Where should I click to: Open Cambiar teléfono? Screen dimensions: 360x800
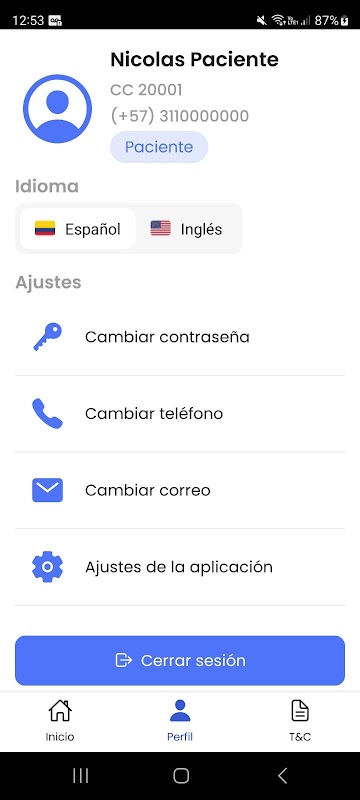[x=180, y=413]
